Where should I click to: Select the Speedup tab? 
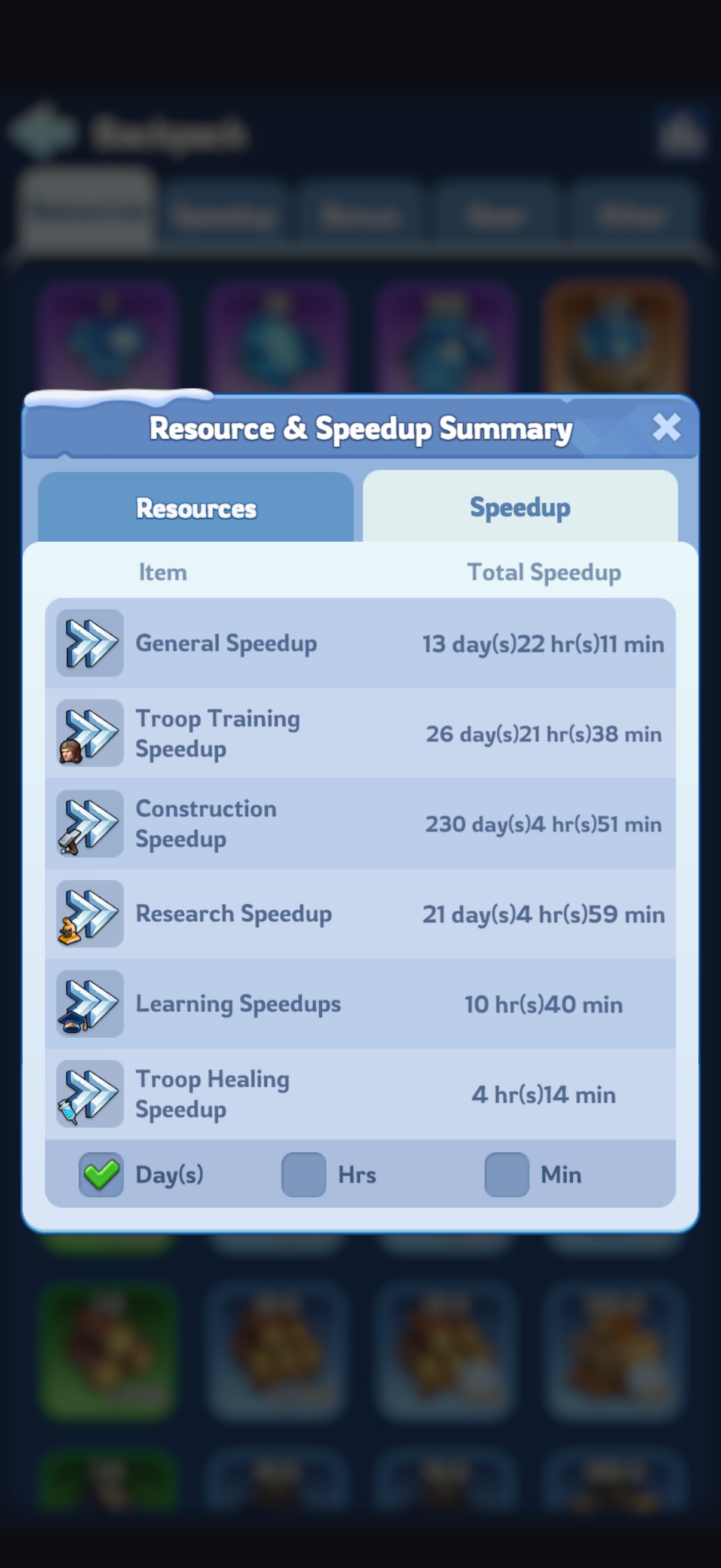(520, 506)
